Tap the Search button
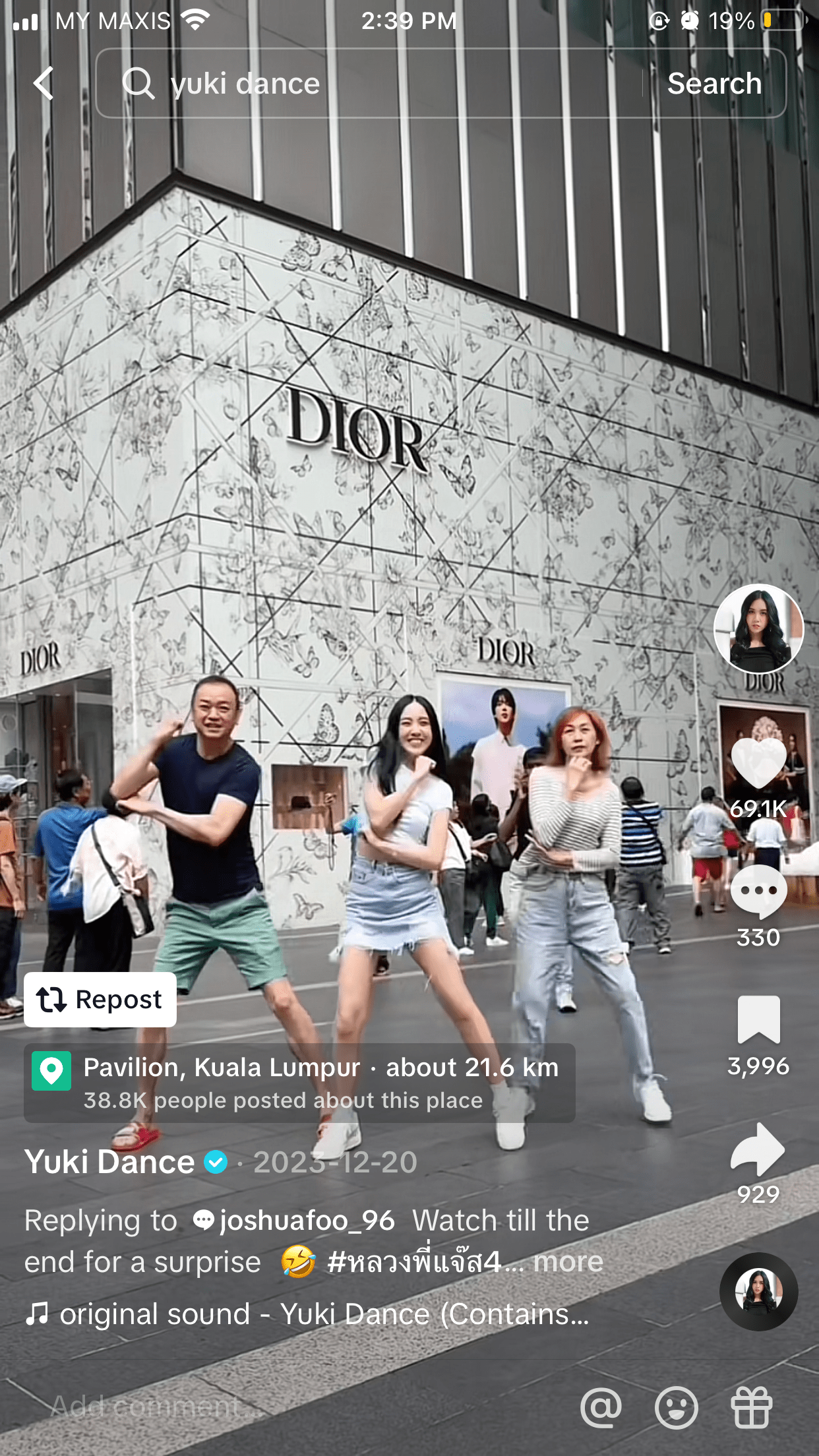Viewport: 819px width, 1456px height. pyautogui.click(x=714, y=84)
